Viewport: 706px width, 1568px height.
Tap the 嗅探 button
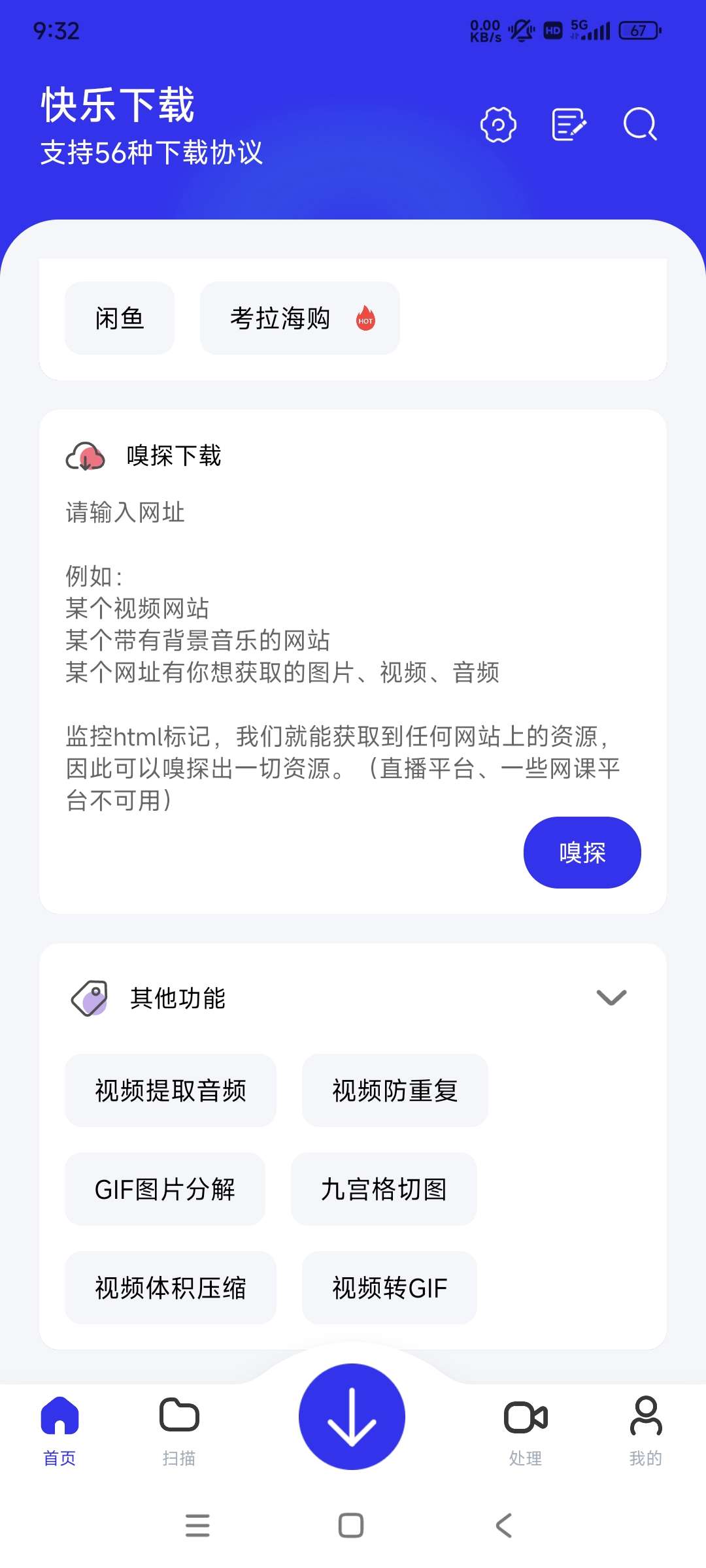point(582,852)
